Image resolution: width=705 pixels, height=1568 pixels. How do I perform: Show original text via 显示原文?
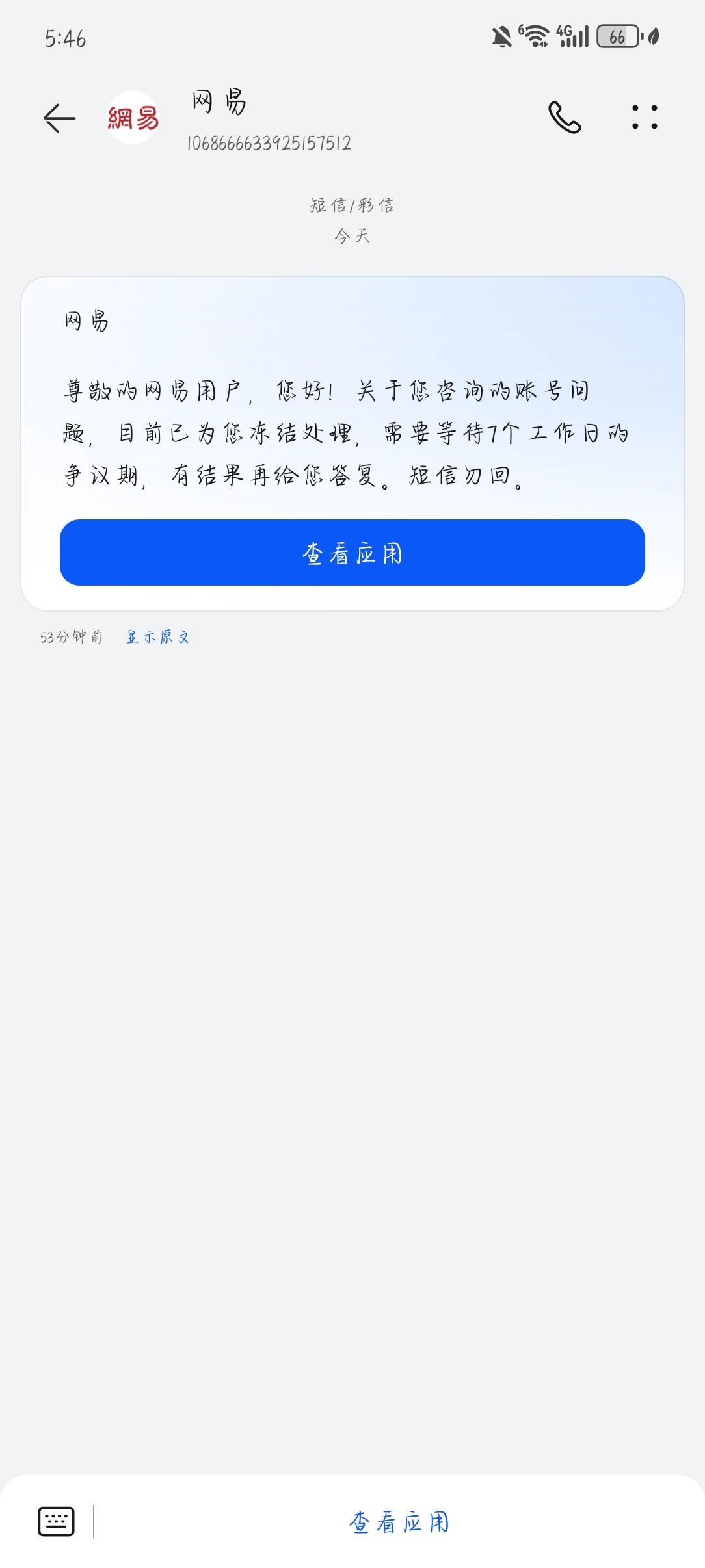click(x=158, y=637)
